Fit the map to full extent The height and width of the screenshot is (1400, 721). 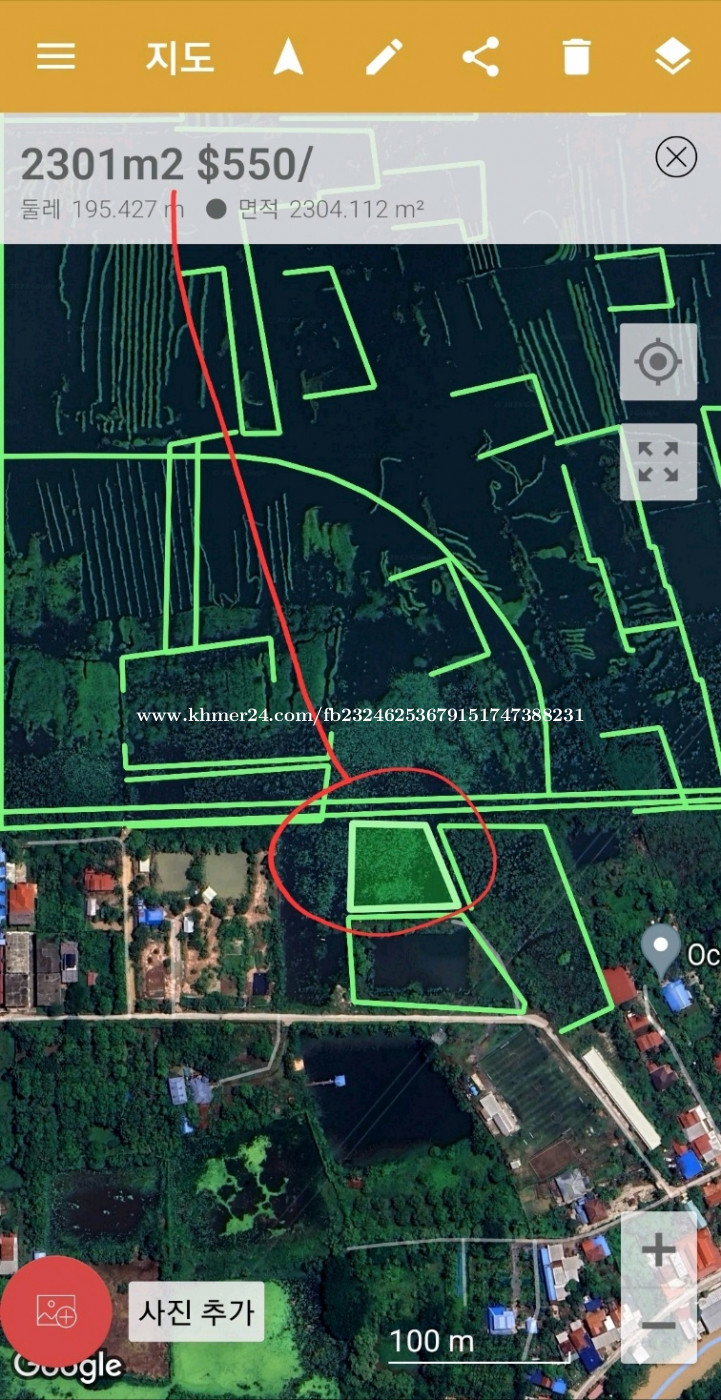coord(658,462)
